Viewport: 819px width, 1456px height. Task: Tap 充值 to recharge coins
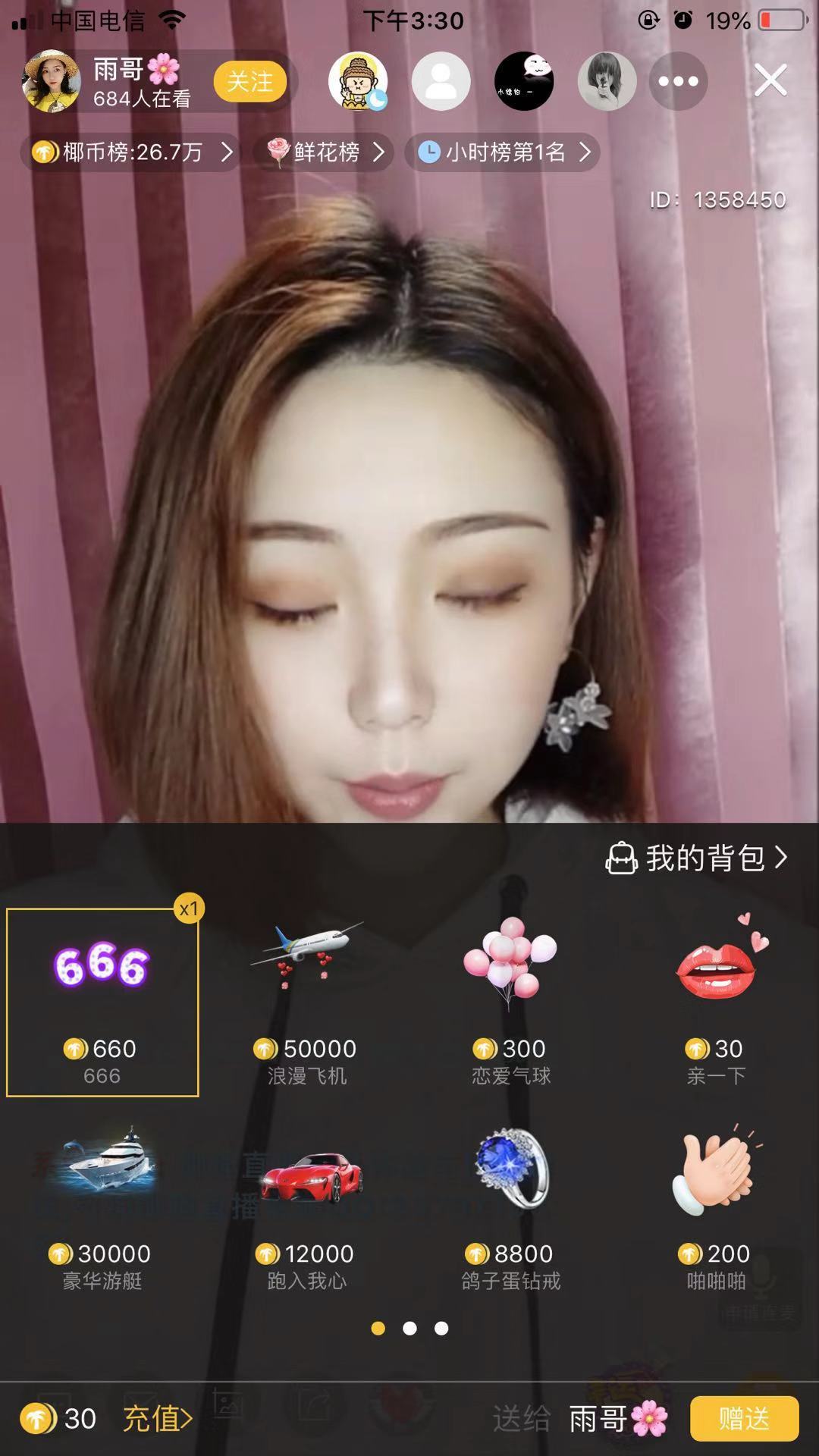[158, 1419]
